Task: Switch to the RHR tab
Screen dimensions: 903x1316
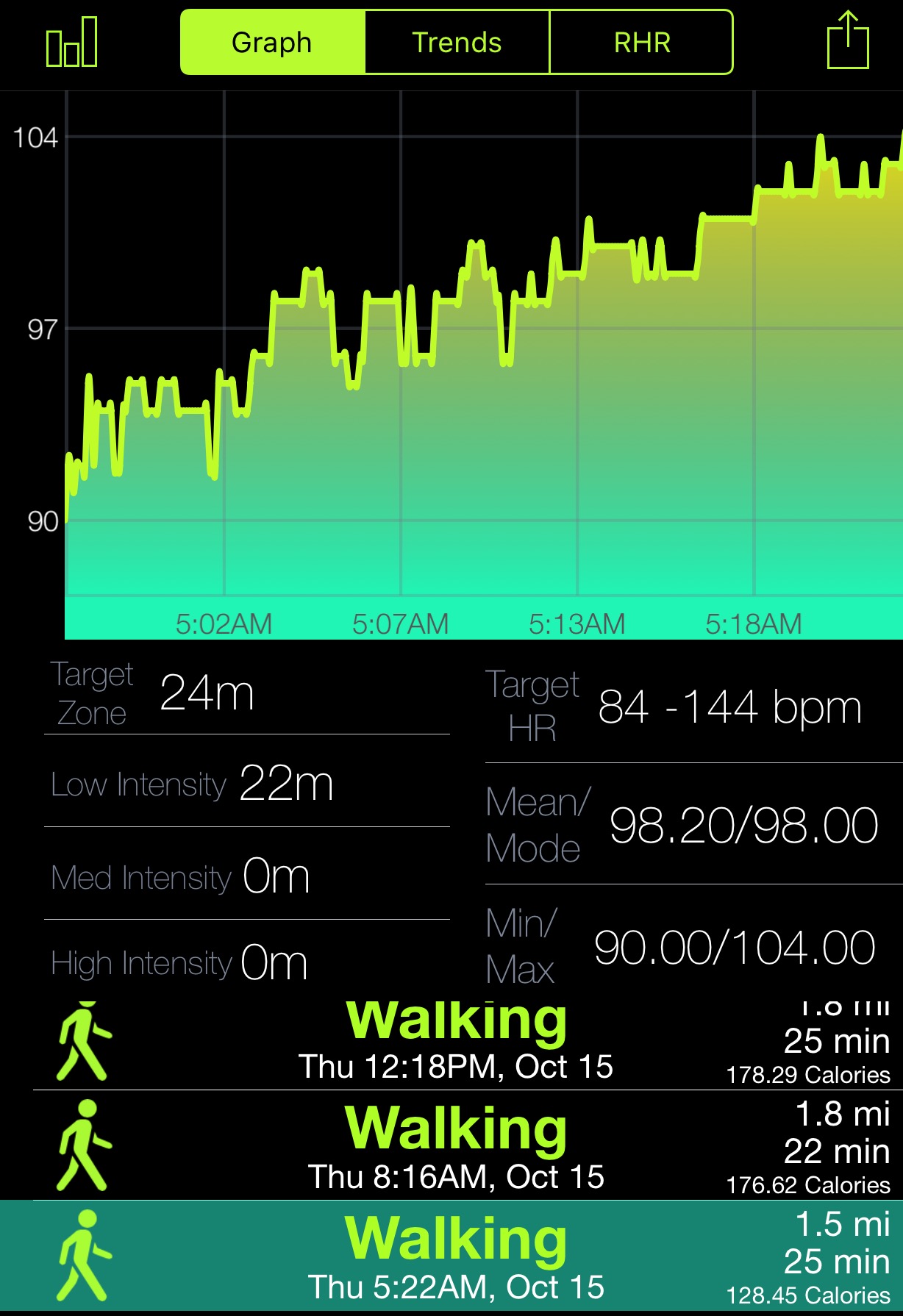Action: coord(641,43)
